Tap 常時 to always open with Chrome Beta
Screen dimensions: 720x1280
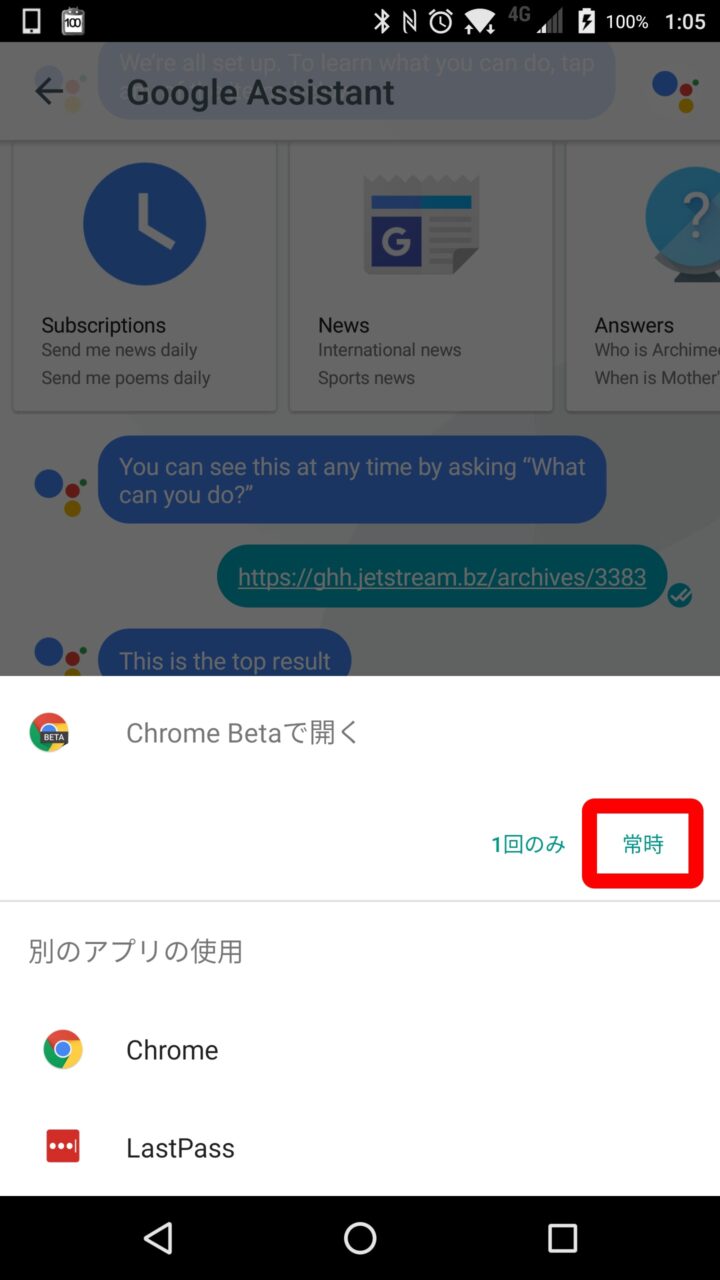coord(642,844)
